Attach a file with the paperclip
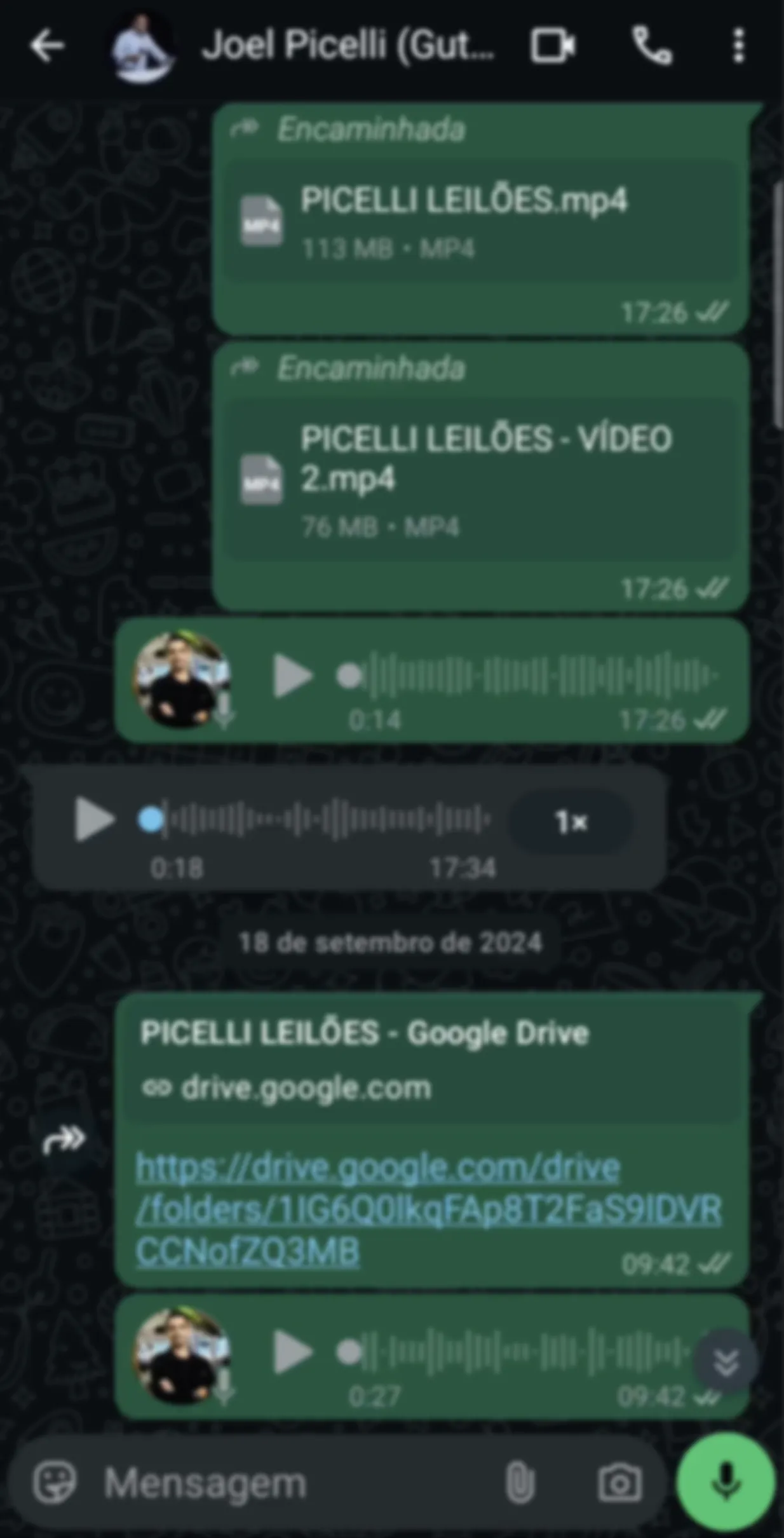 (x=520, y=1483)
